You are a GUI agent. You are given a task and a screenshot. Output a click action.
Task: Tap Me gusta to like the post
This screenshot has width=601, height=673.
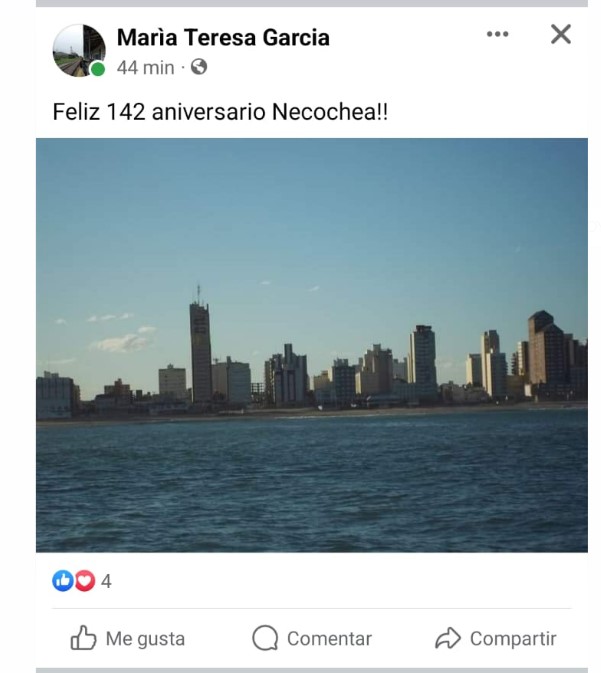127,638
